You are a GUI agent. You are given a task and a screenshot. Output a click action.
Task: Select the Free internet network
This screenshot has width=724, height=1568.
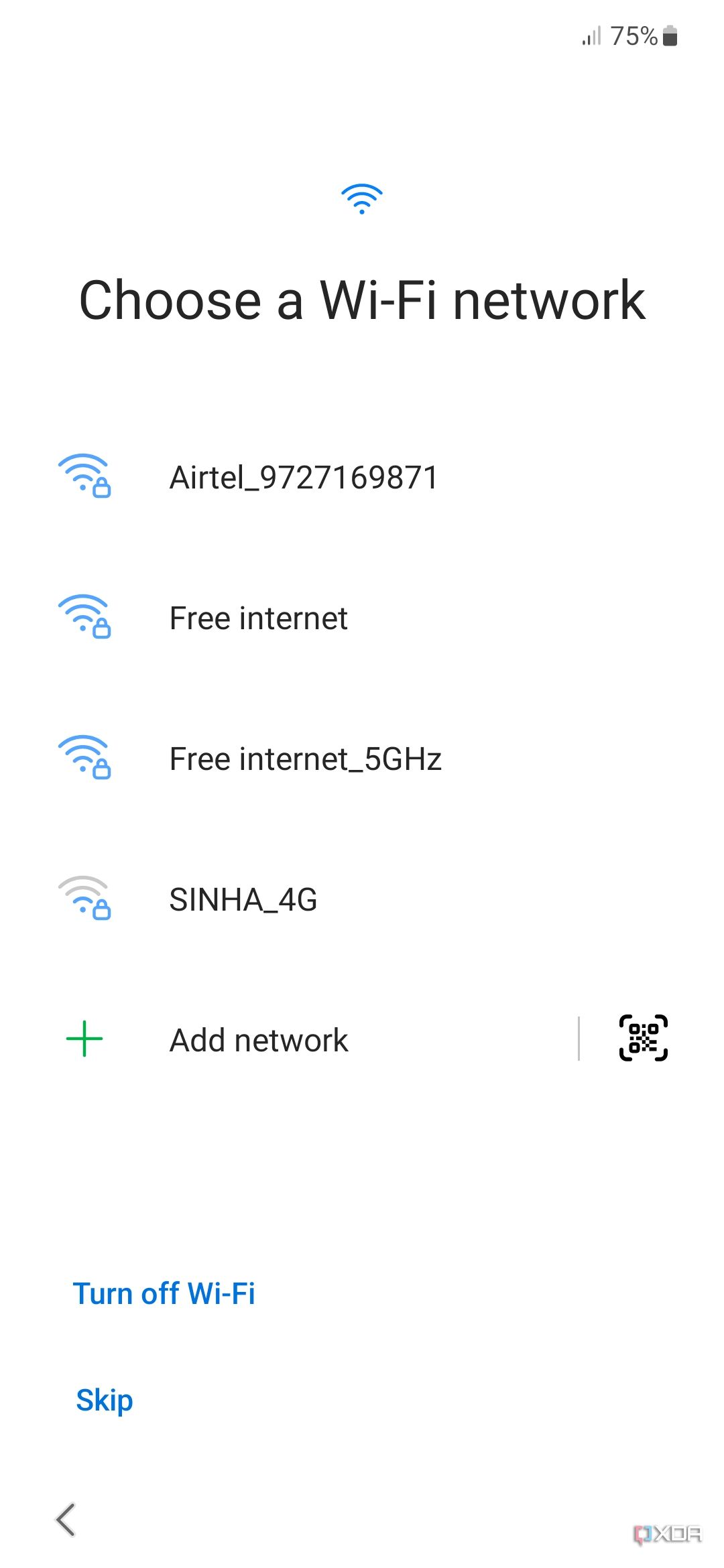point(259,618)
